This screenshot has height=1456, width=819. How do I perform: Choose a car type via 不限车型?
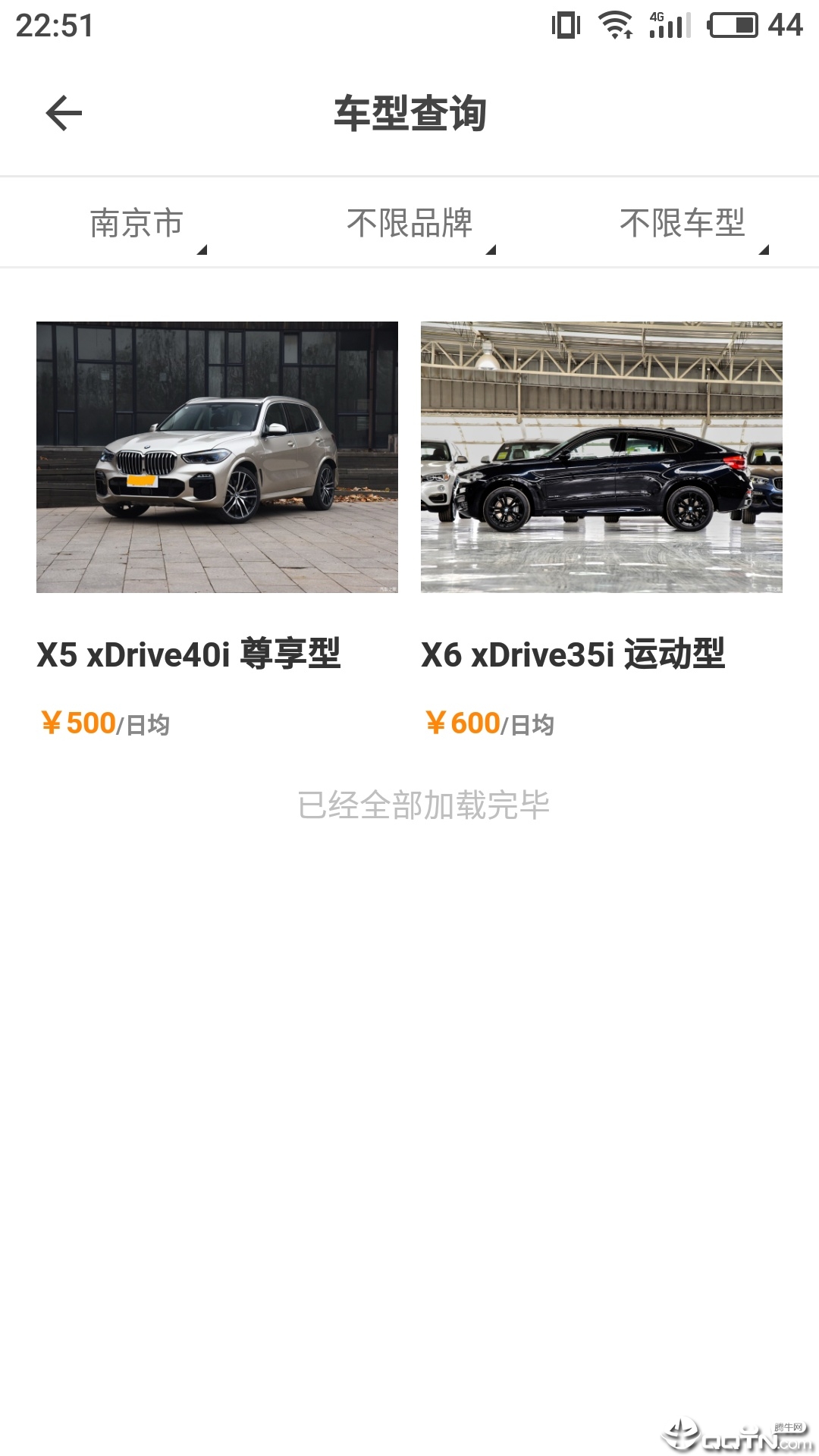tap(682, 224)
